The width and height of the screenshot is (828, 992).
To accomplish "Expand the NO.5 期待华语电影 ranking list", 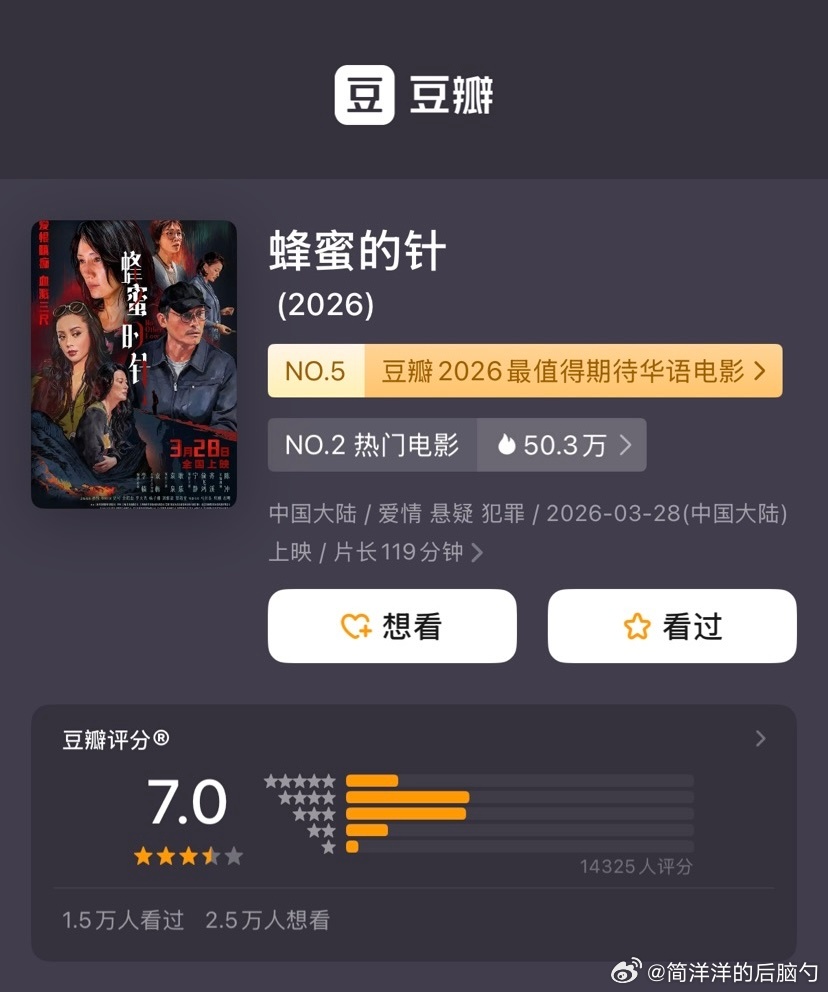I will point(524,370).
